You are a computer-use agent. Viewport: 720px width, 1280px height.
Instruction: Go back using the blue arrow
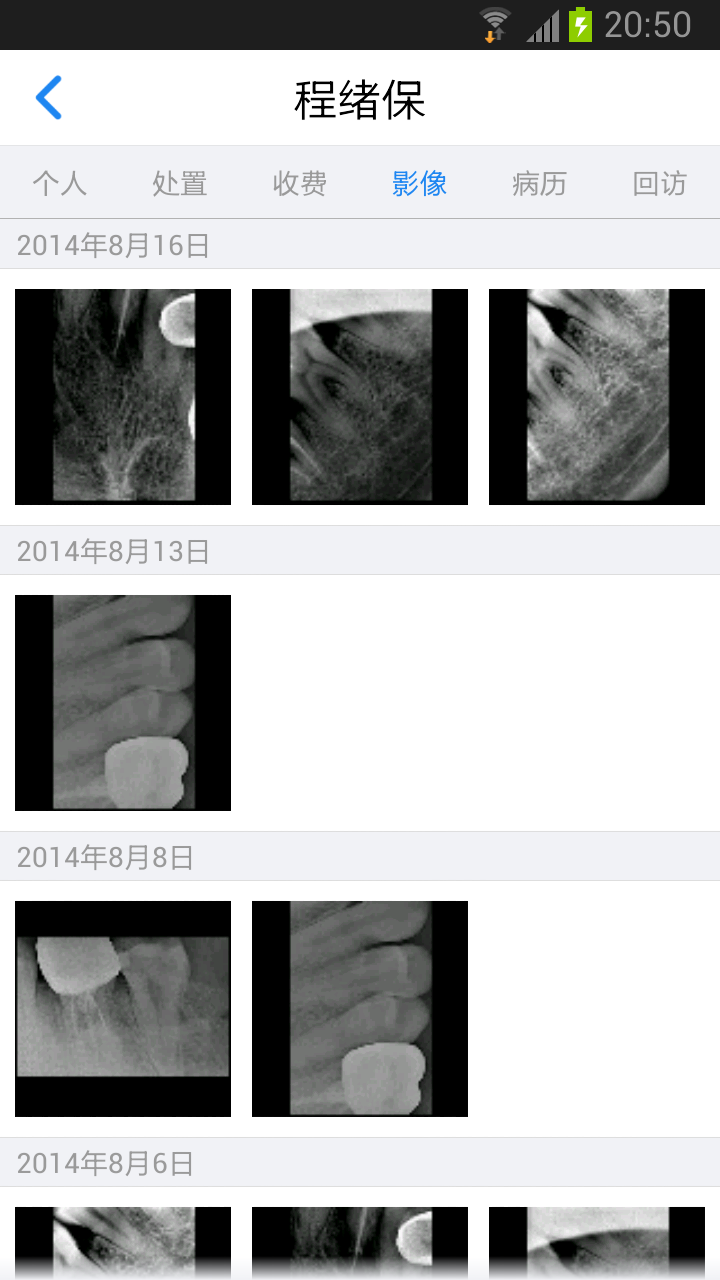(48, 98)
